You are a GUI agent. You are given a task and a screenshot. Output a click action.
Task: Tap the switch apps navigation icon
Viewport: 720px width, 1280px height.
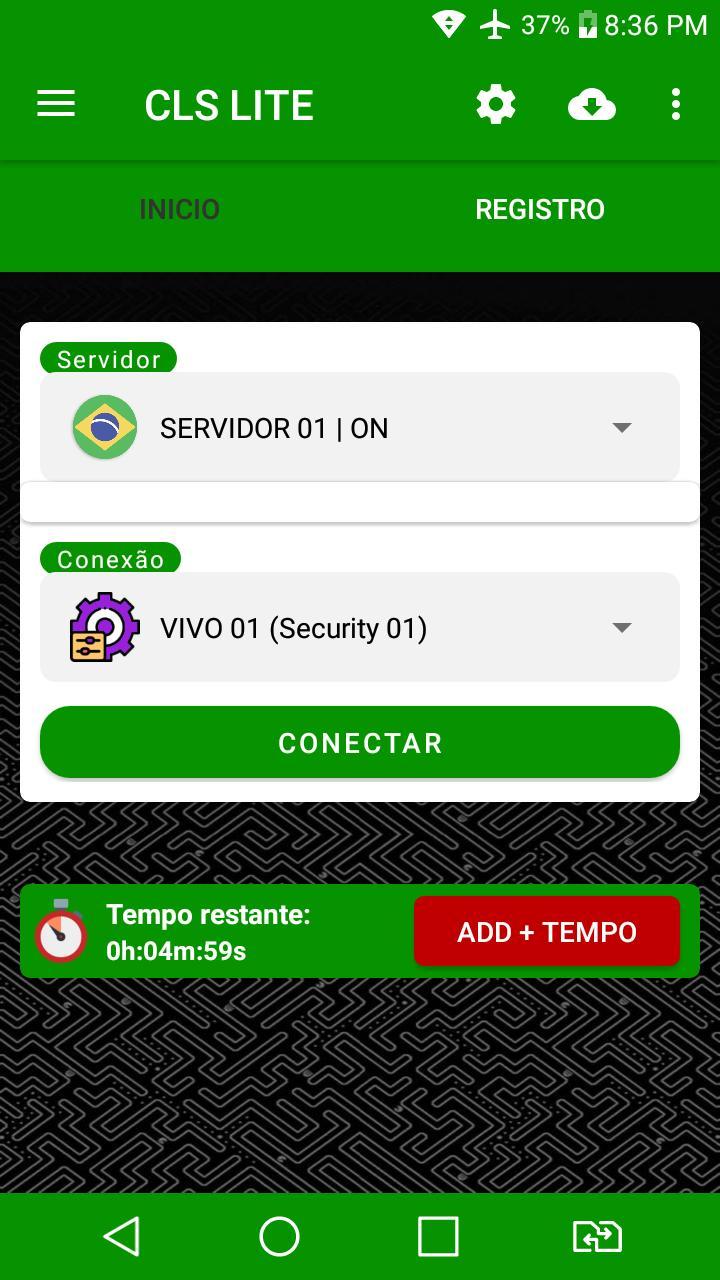coord(596,1235)
